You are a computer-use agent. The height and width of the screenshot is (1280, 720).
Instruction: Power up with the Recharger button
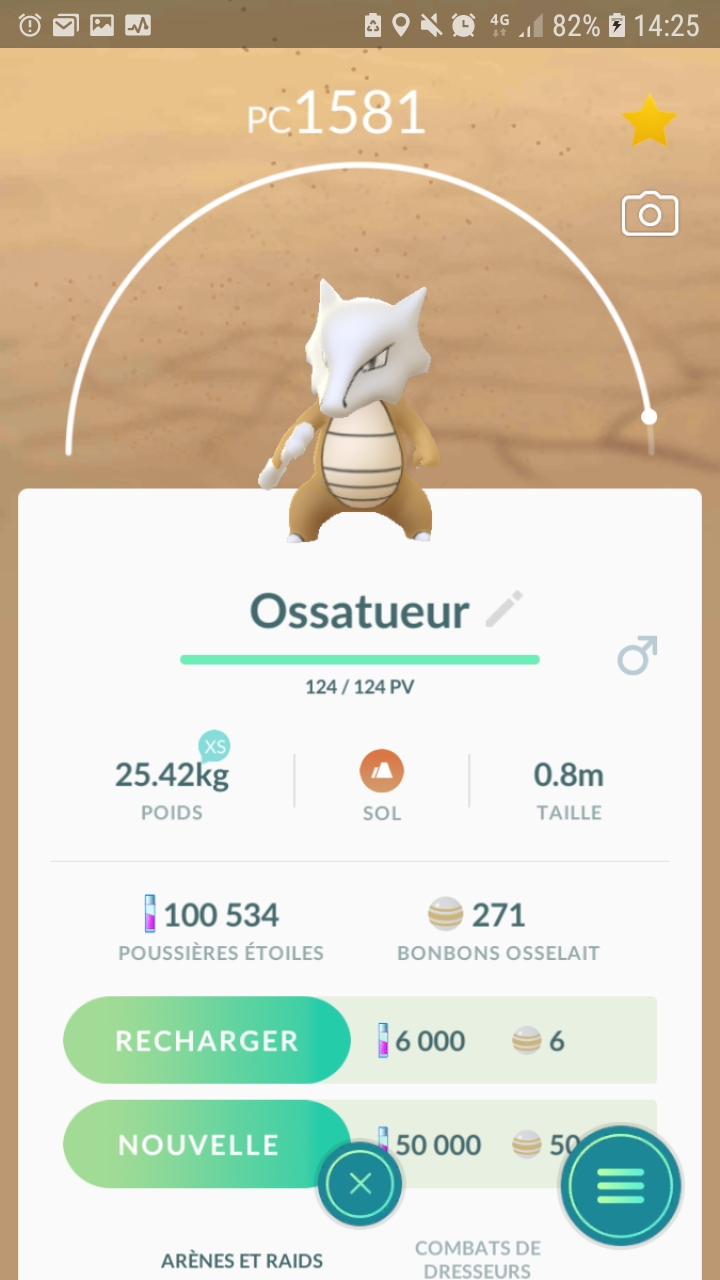click(x=207, y=1040)
